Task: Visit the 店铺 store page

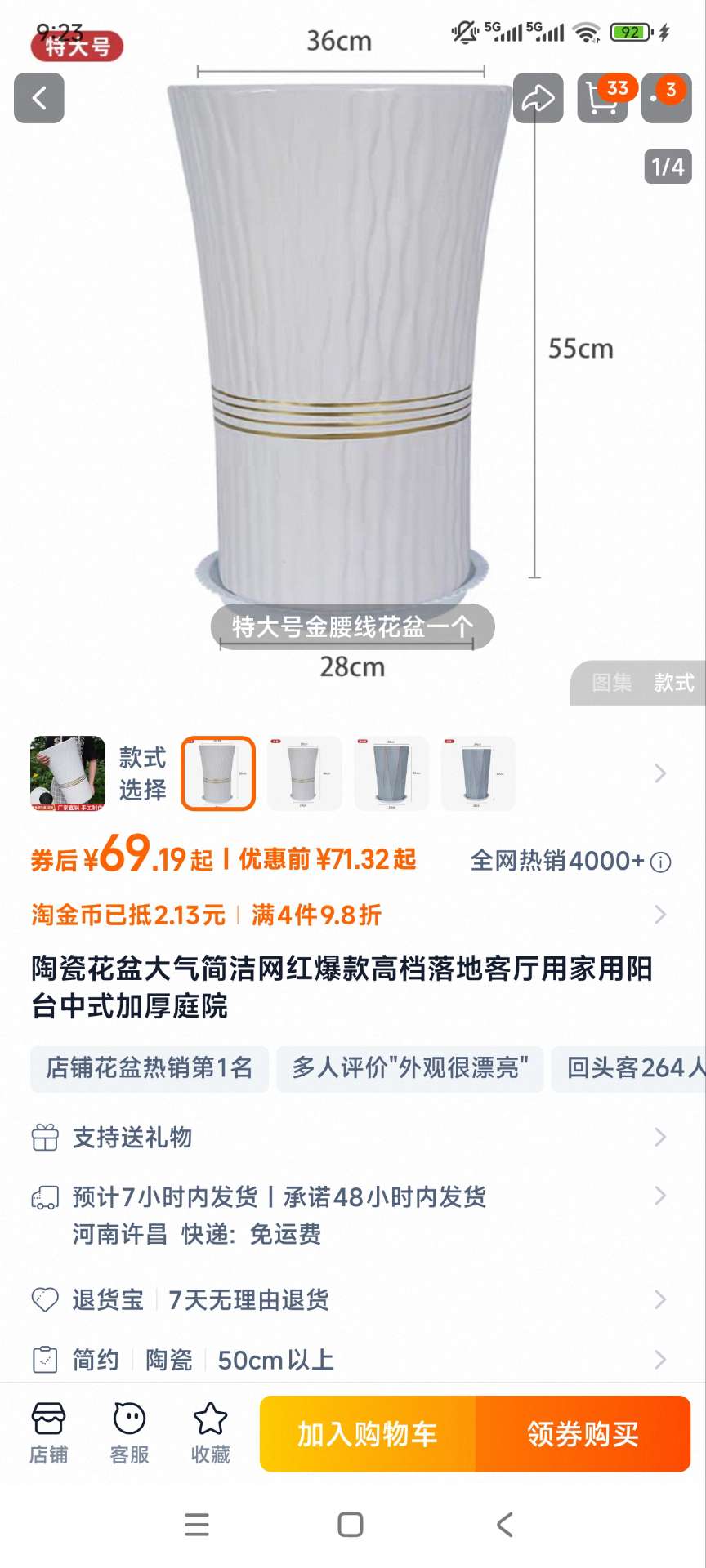Action: 48,1433
